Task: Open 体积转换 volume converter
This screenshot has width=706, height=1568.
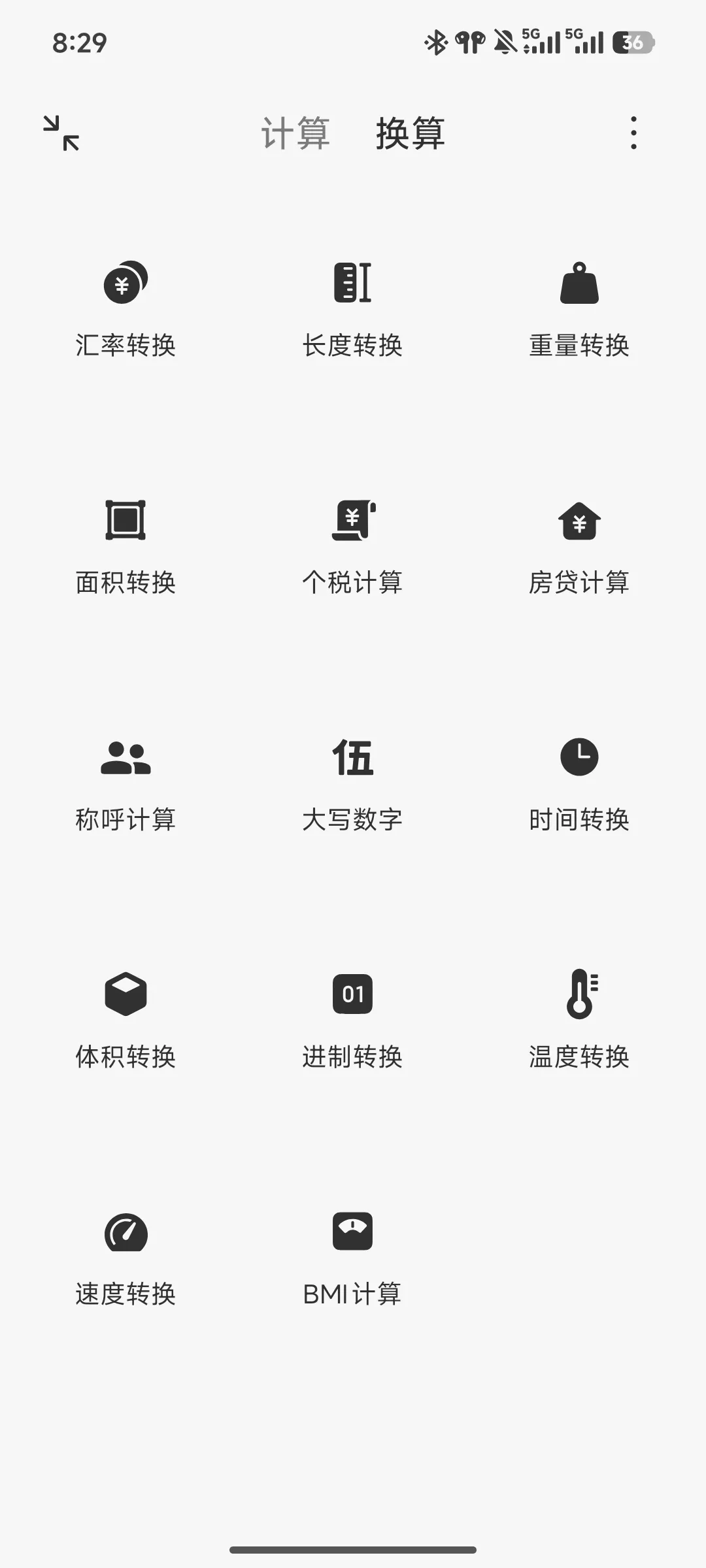Action: (x=126, y=1020)
